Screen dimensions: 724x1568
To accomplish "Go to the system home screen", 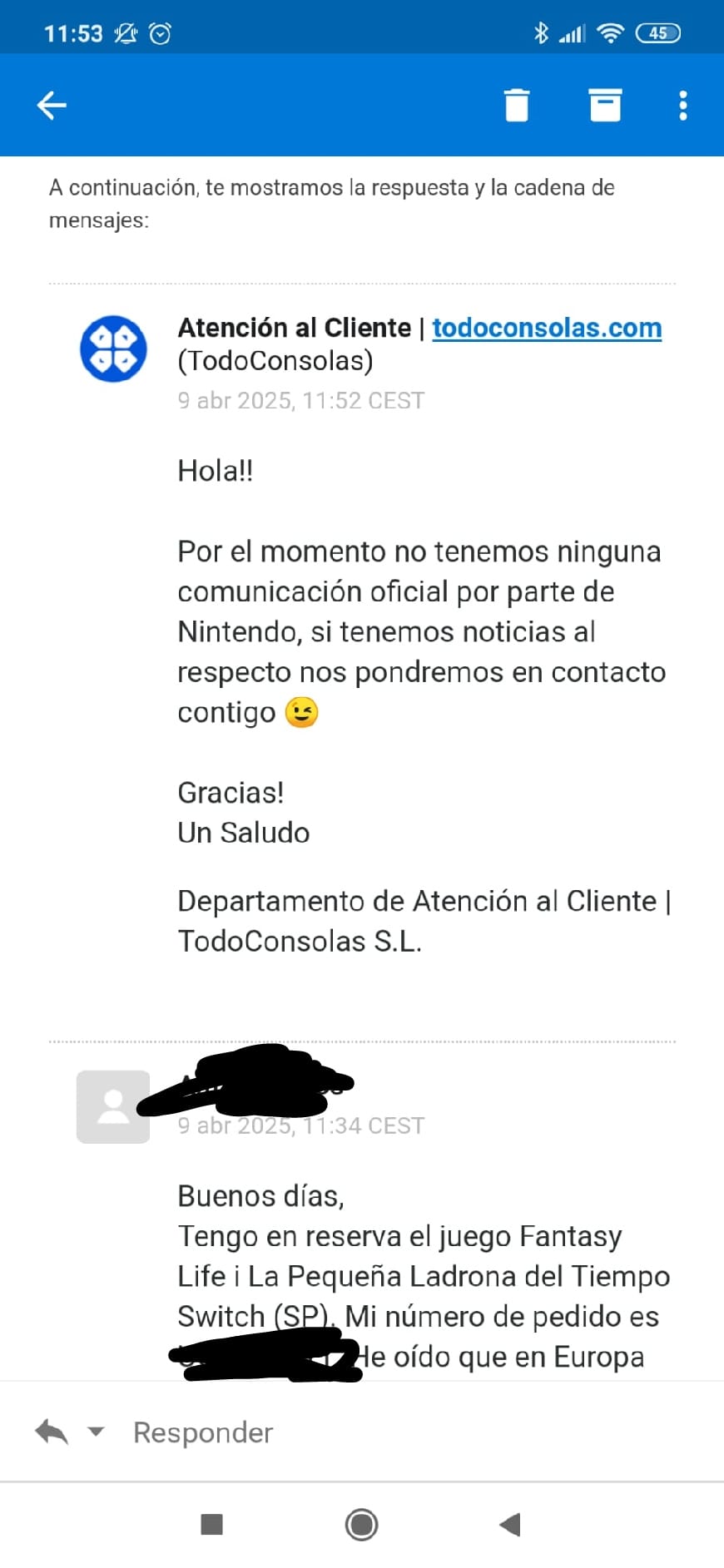I will (x=361, y=1525).
